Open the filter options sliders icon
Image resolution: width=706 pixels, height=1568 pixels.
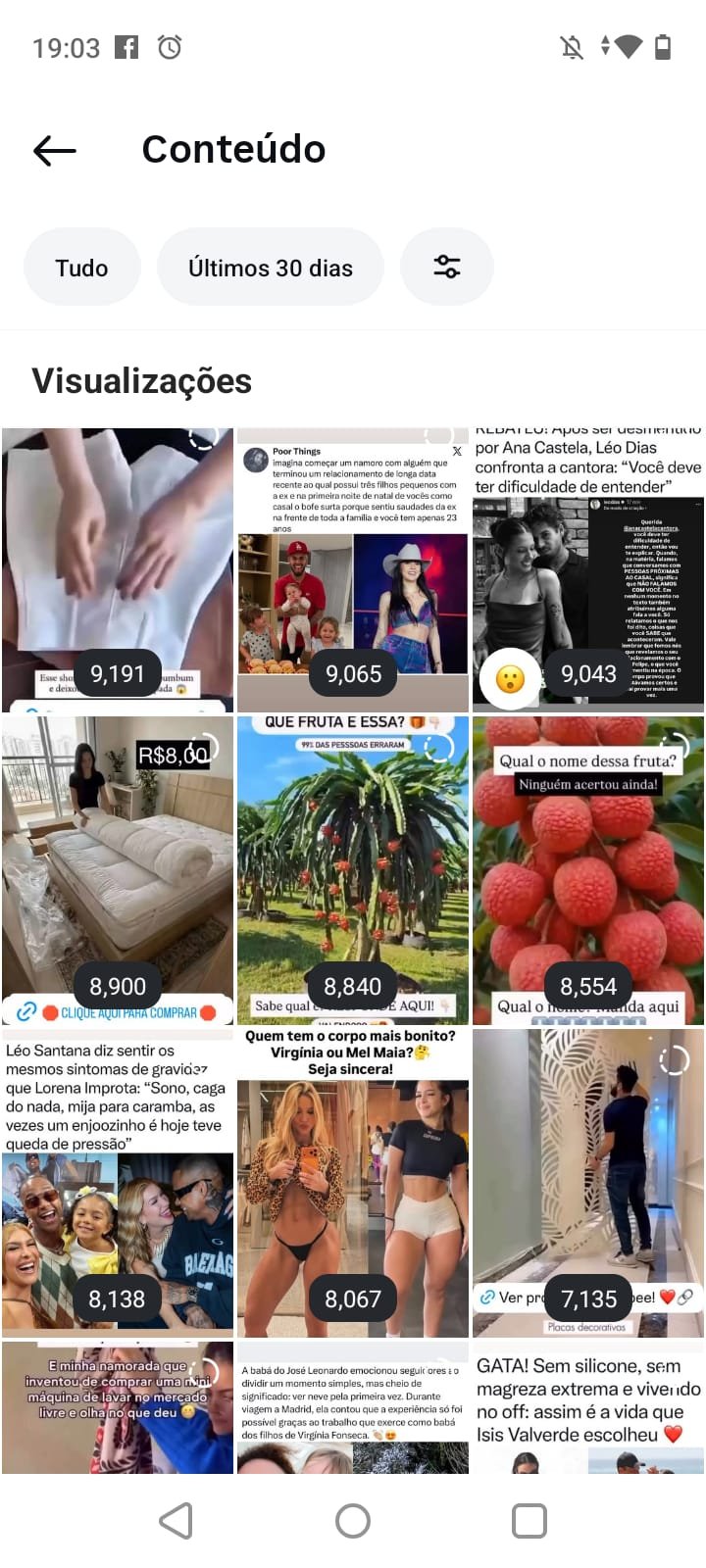(x=446, y=267)
